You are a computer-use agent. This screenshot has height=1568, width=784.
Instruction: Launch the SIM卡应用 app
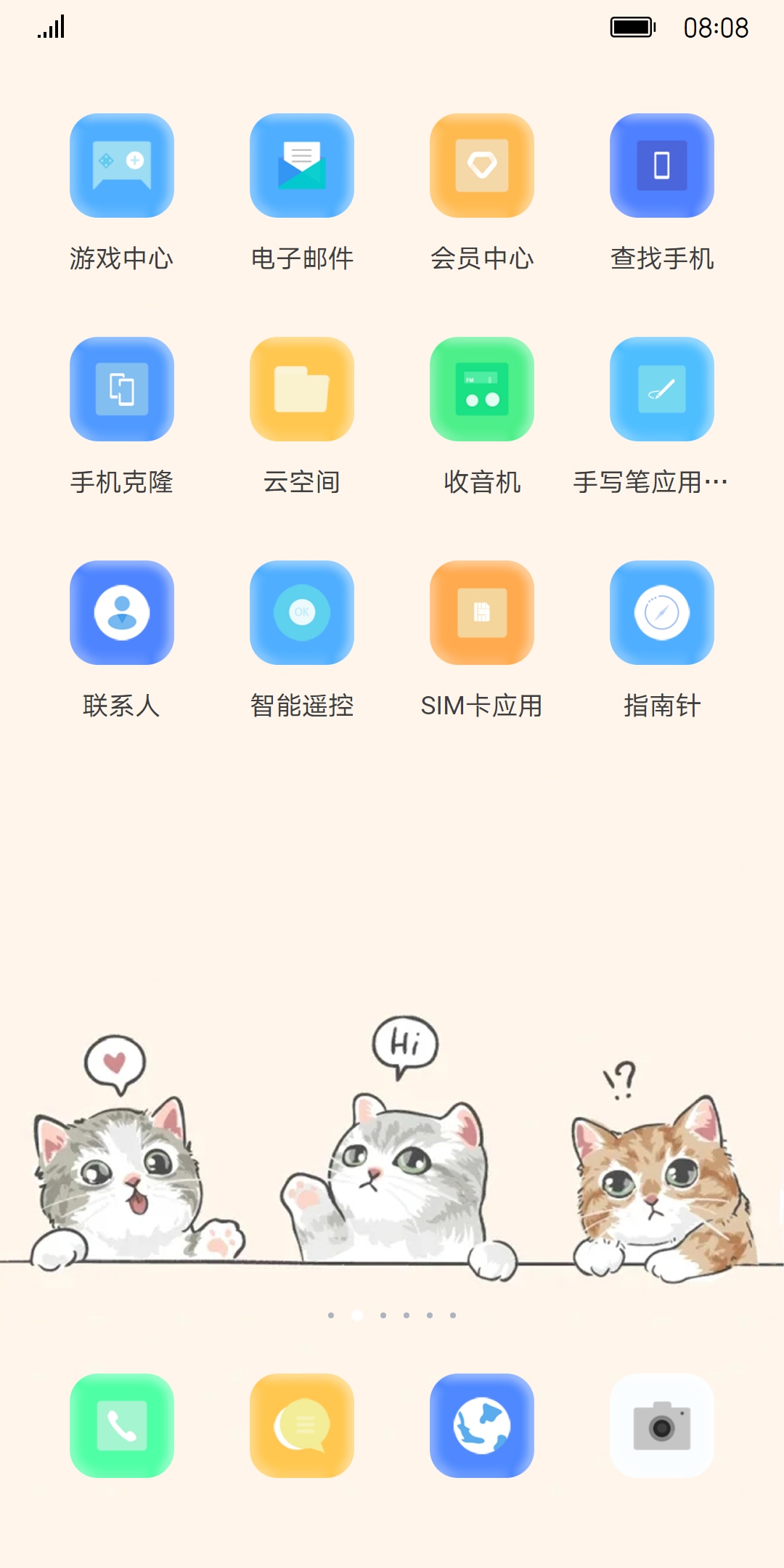point(482,613)
